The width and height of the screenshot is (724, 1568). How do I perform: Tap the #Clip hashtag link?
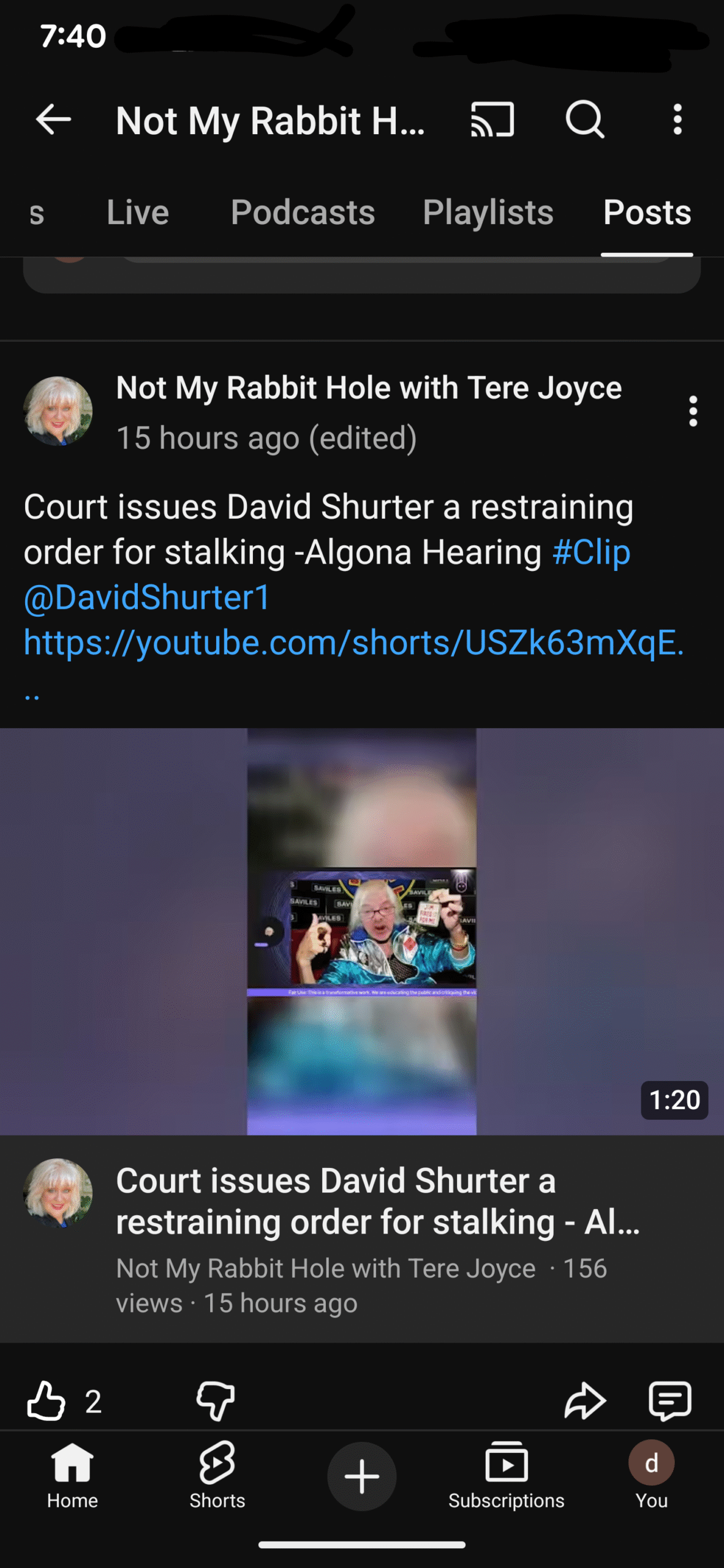(591, 552)
